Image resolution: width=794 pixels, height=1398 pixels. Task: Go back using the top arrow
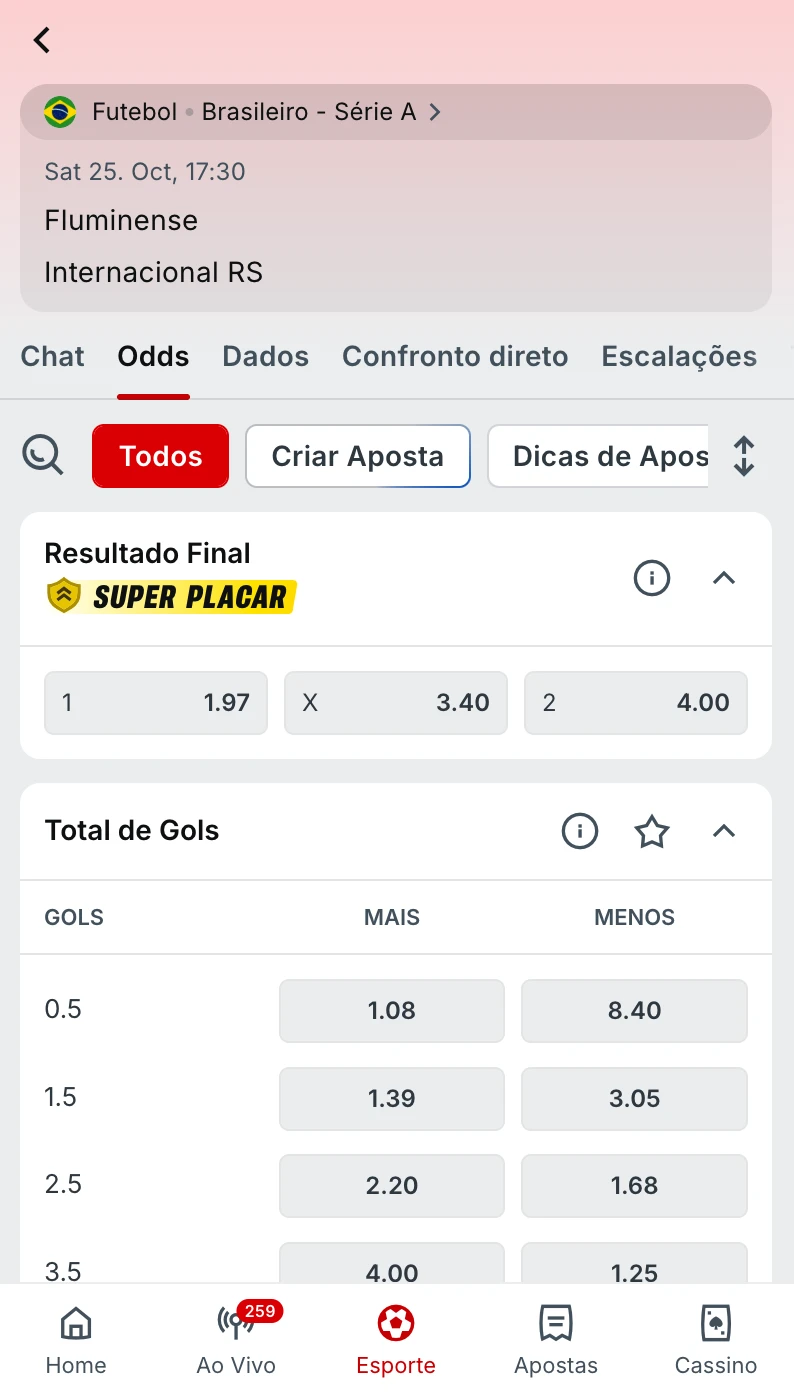pos(41,40)
